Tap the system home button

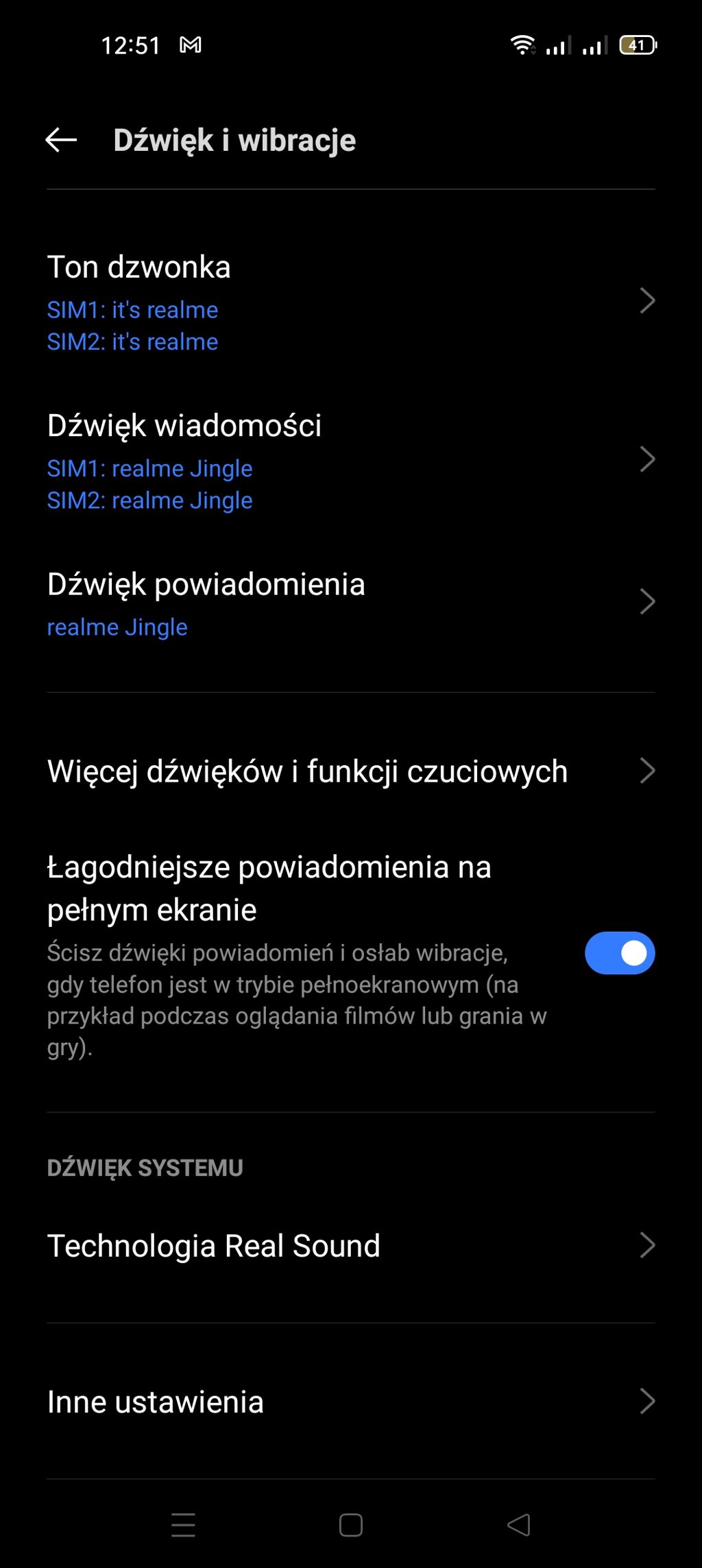click(351, 1525)
